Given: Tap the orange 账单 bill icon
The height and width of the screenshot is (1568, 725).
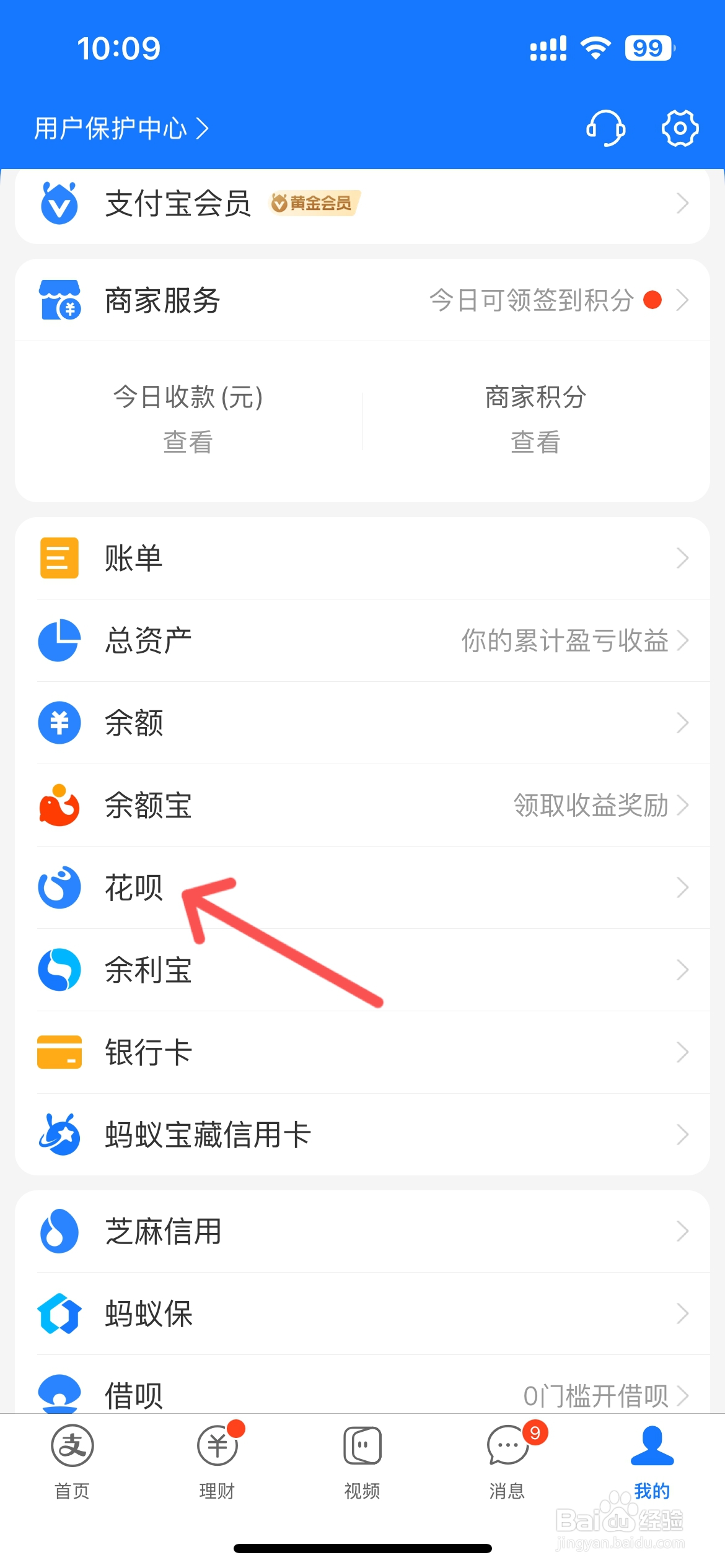Looking at the screenshot, I should pyautogui.click(x=59, y=557).
